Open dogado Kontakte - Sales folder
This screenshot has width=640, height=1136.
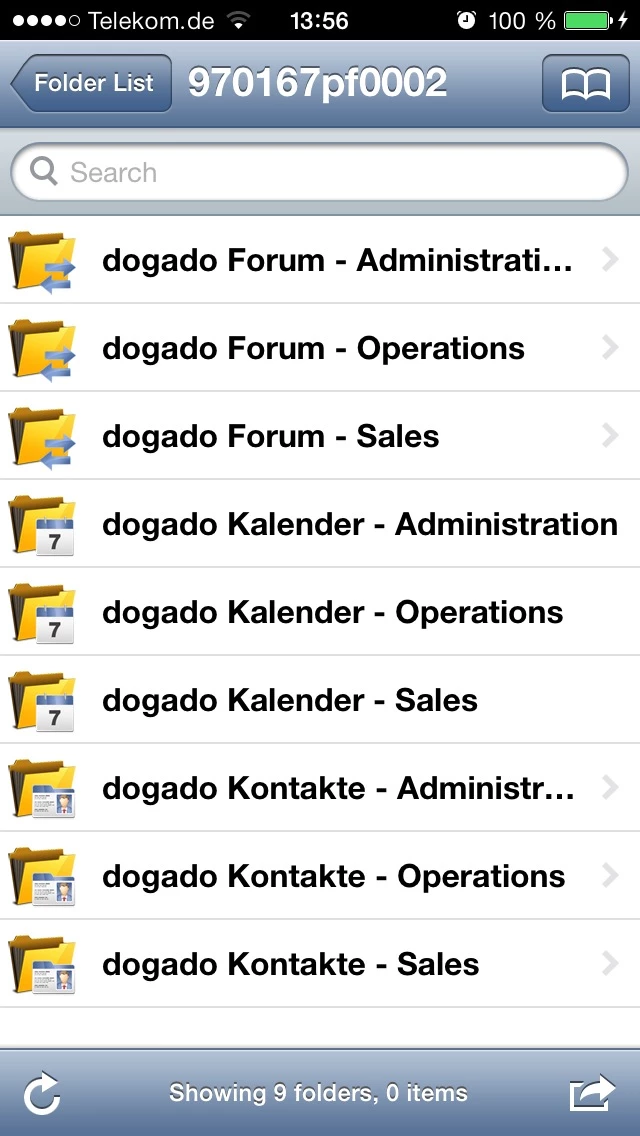[x=320, y=964]
